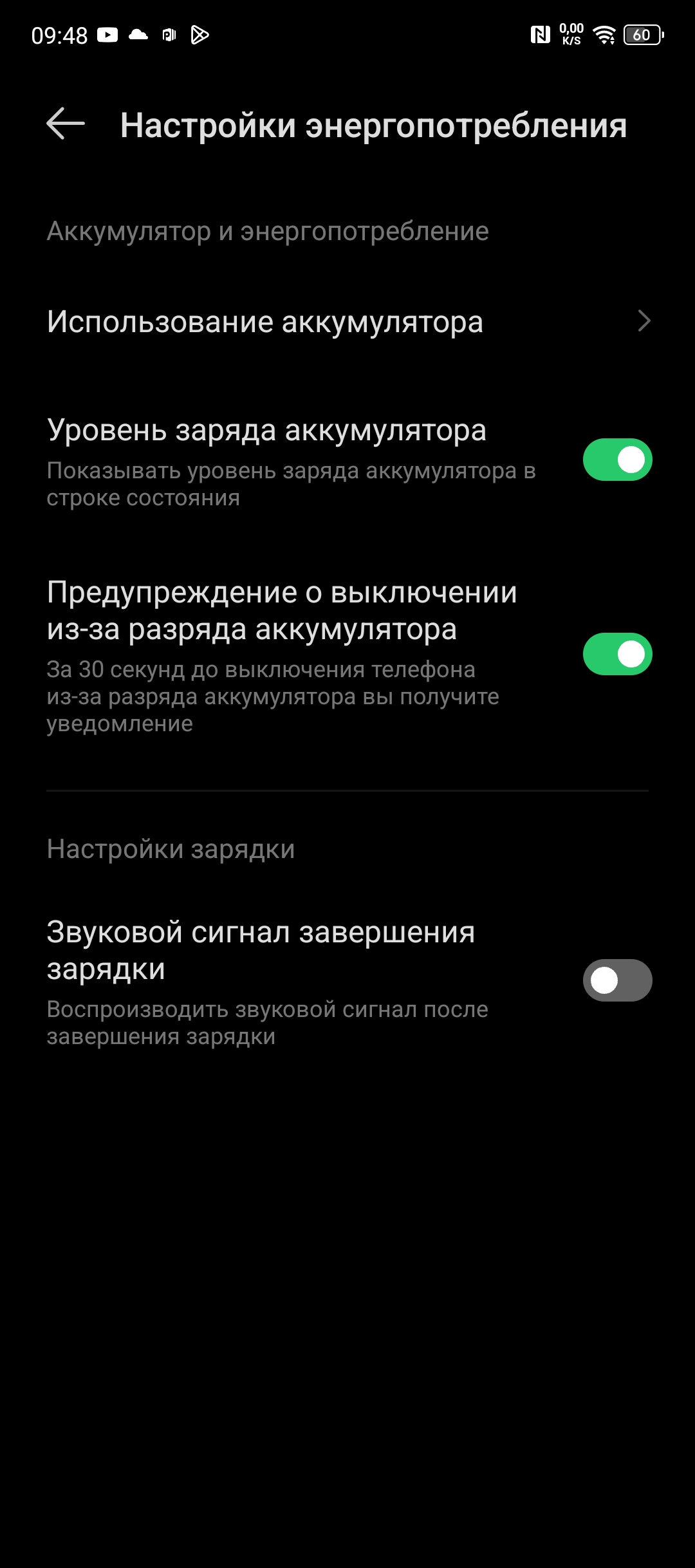Disable Уровень заряда аккумулятора toggle
Image resolution: width=695 pixels, height=1568 pixels.
(x=617, y=460)
